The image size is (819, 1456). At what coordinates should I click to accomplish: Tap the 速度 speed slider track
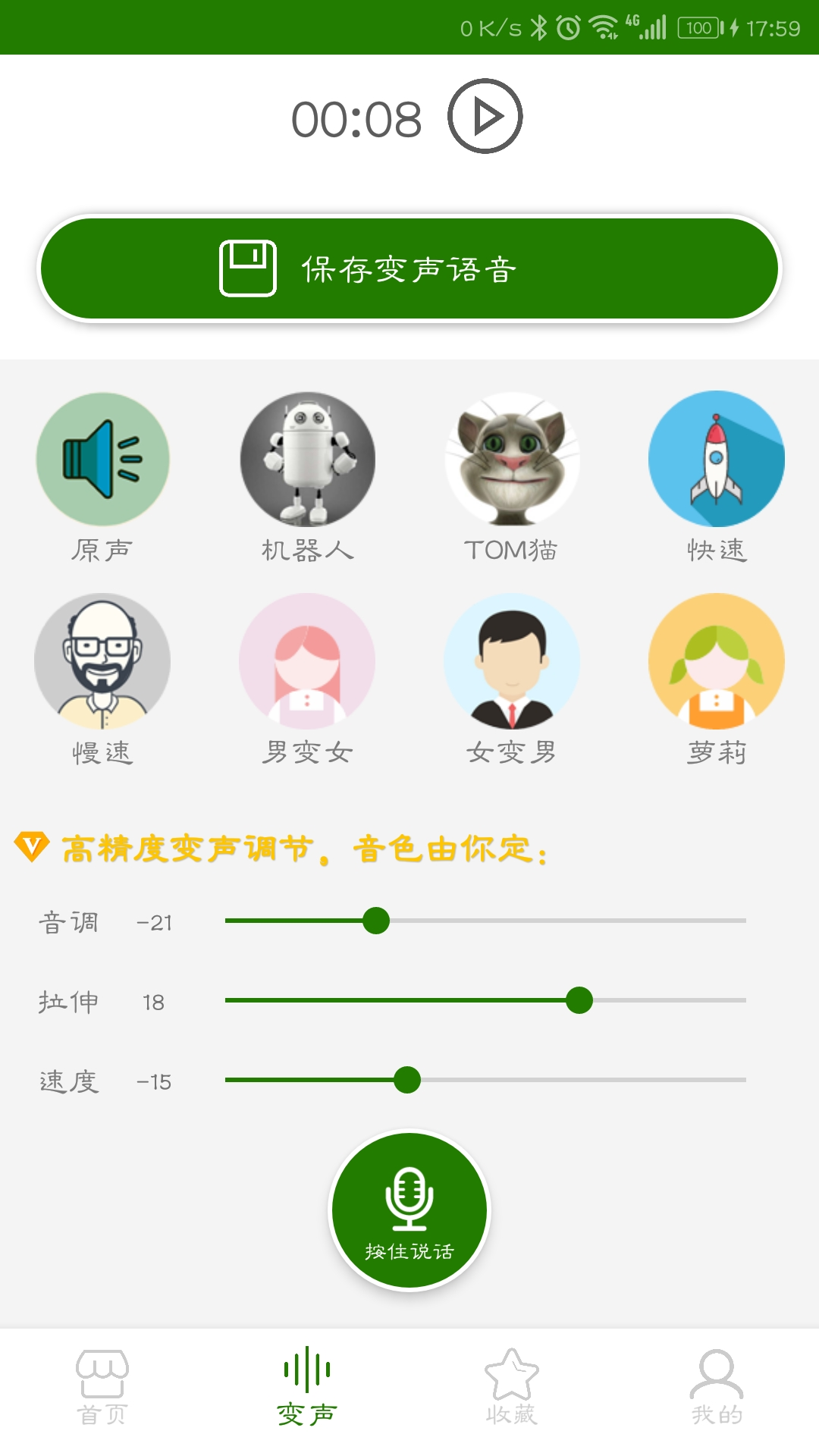coord(485,1080)
